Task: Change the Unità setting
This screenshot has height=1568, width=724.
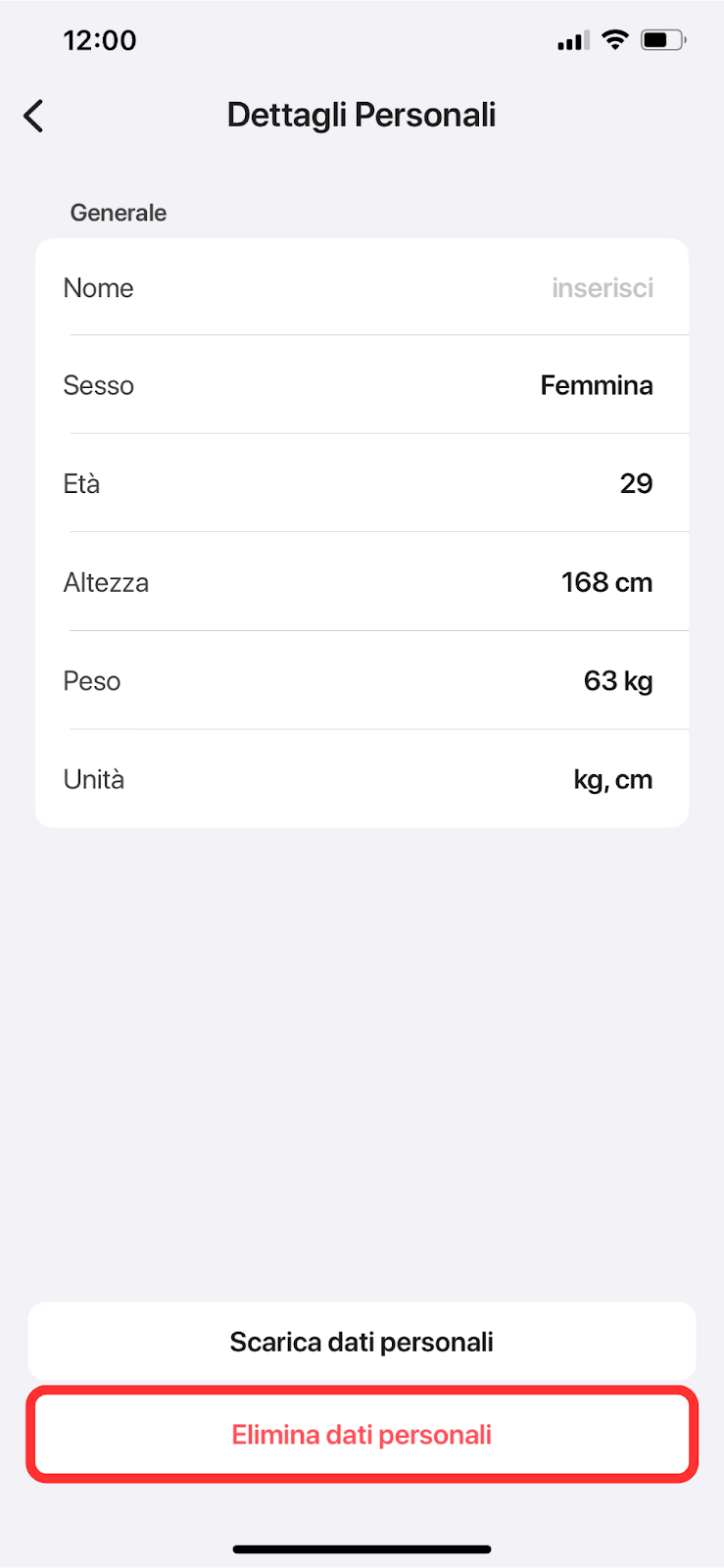Action: [362, 779]
